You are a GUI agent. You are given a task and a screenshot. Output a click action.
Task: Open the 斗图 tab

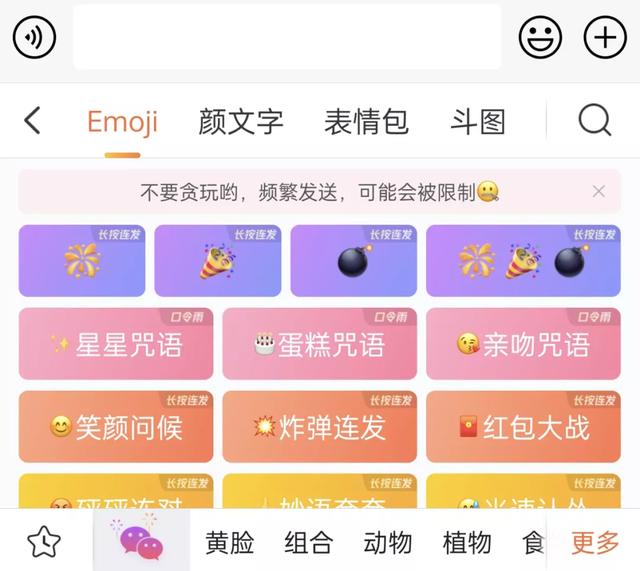coord(478,122)
